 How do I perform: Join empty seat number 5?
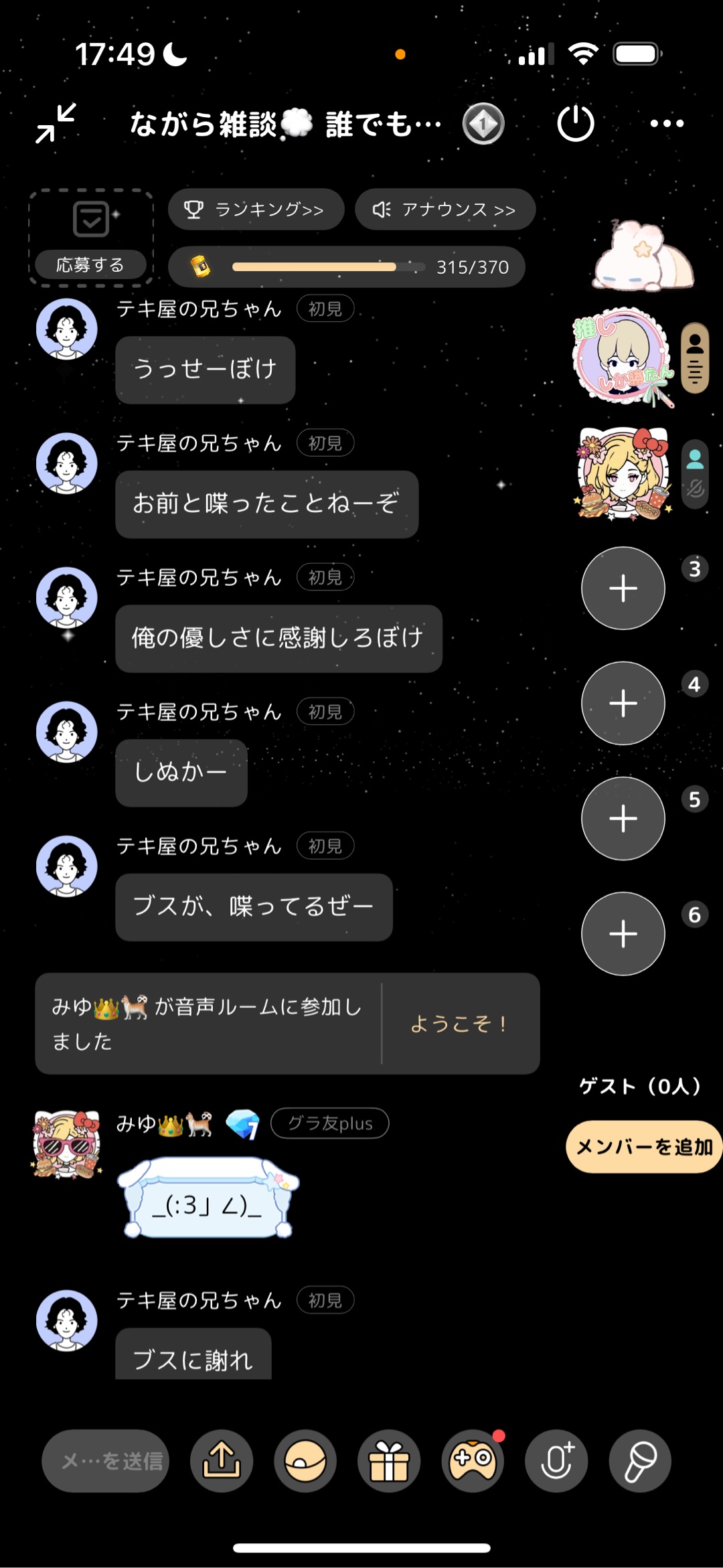pyautogui.click(x=623, y=818)
